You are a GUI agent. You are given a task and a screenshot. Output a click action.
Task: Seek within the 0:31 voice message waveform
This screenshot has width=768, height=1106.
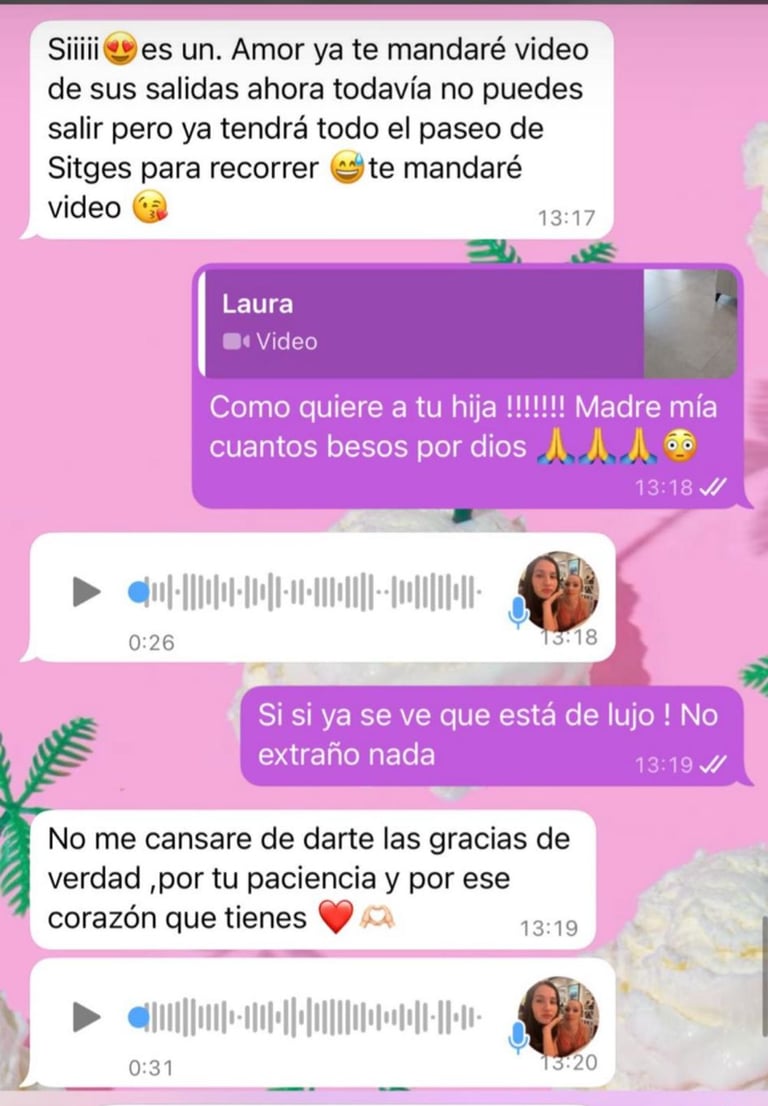(310, 1018)
